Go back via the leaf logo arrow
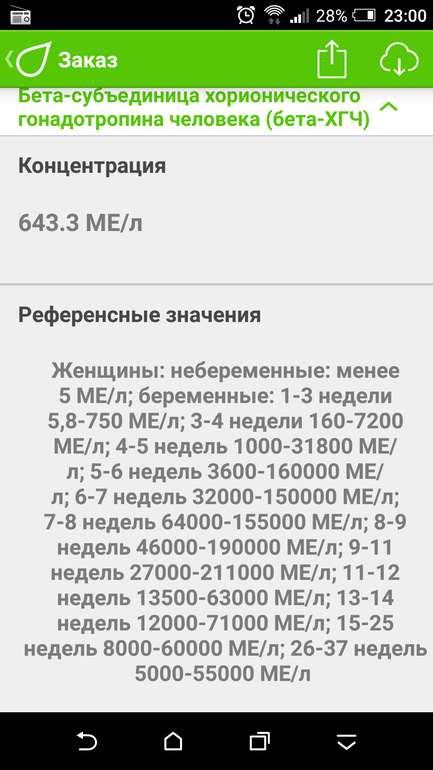Viewport: 433px width, 770px height. pos(28,60)
